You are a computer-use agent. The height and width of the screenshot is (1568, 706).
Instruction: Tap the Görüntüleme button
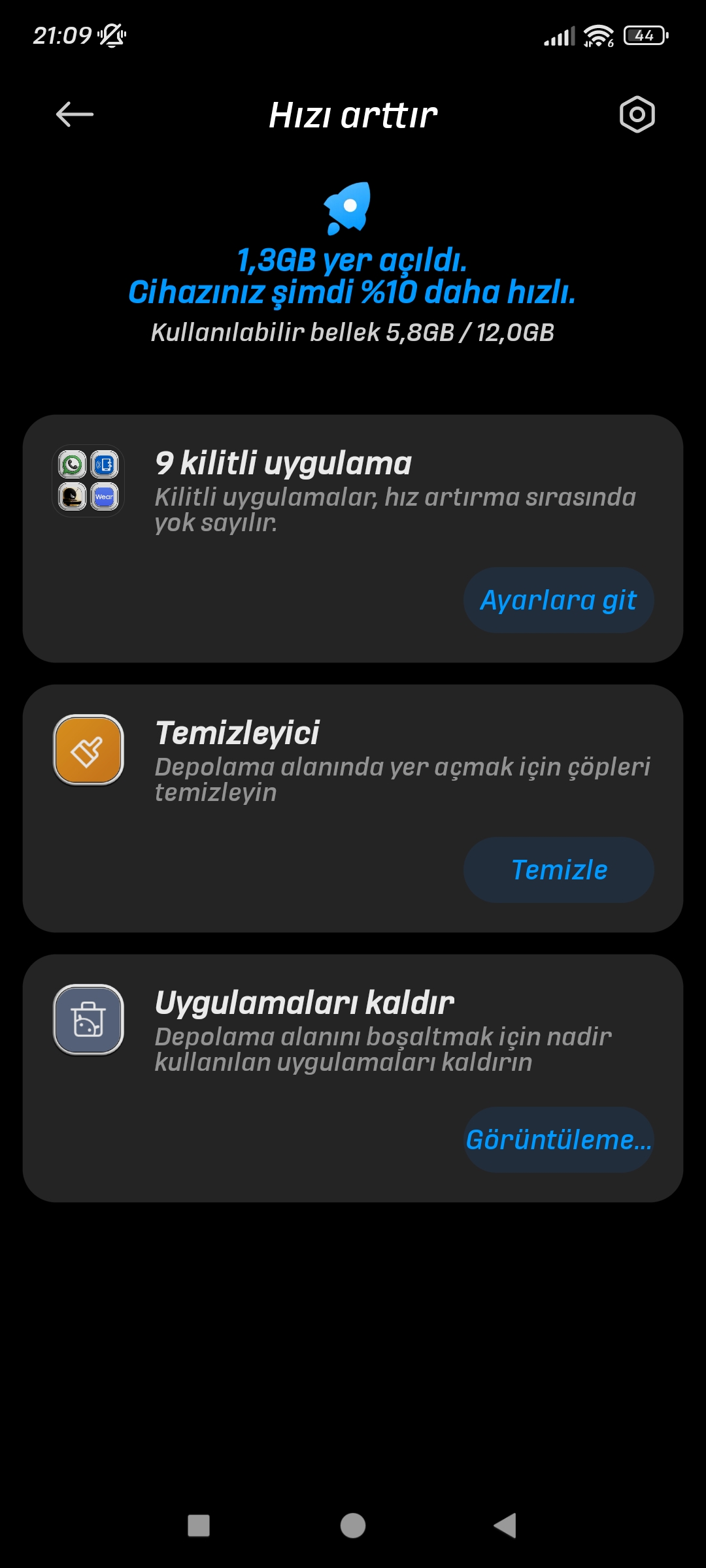(x=558, y=1139)
